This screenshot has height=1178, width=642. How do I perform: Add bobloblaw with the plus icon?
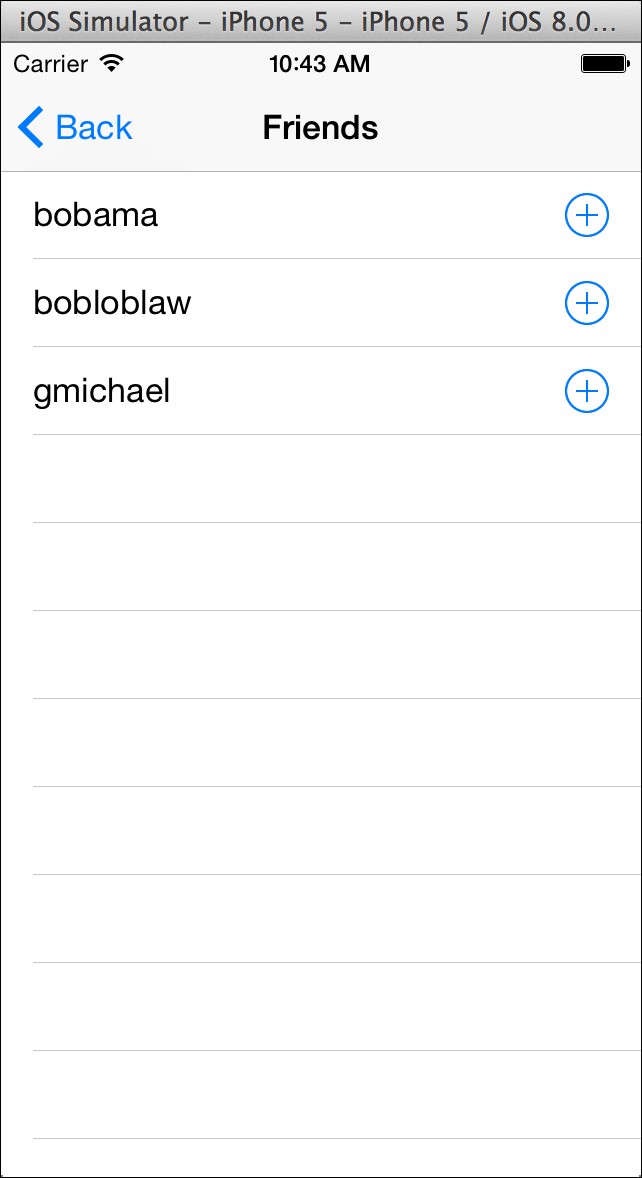[586, 303]
